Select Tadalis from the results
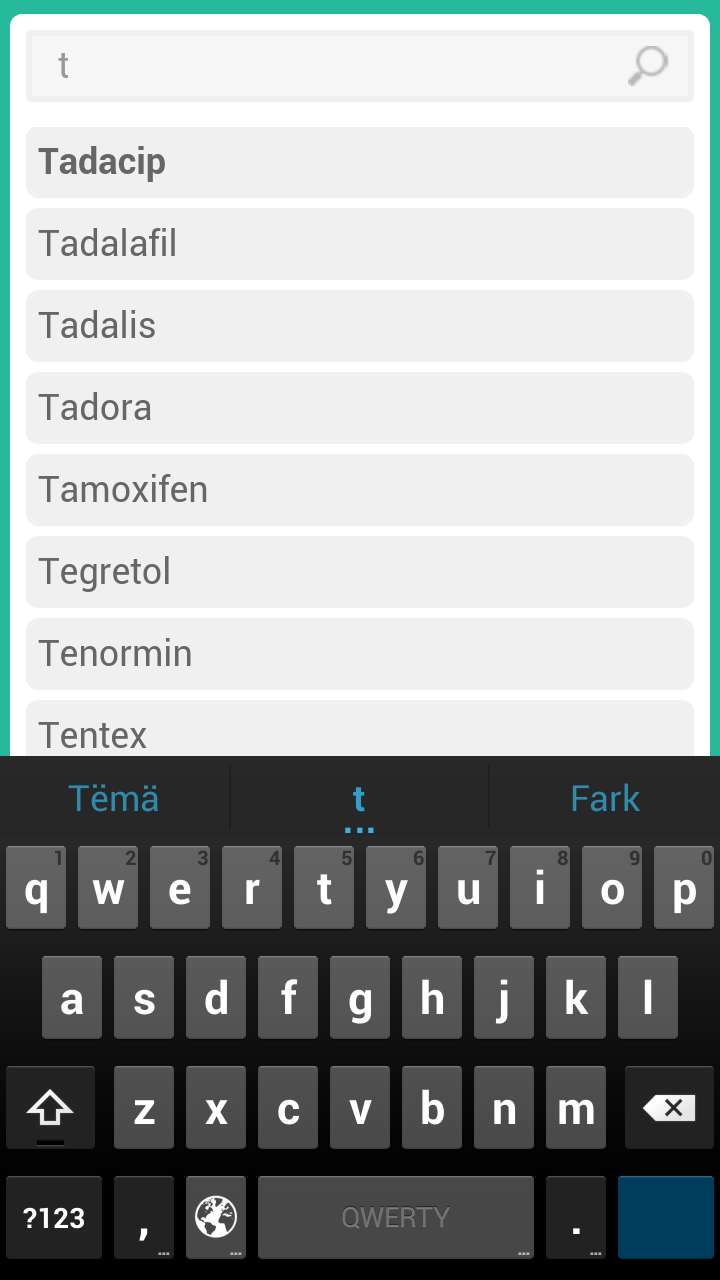Screen dimensions: 720x1280 pos(360,326)
